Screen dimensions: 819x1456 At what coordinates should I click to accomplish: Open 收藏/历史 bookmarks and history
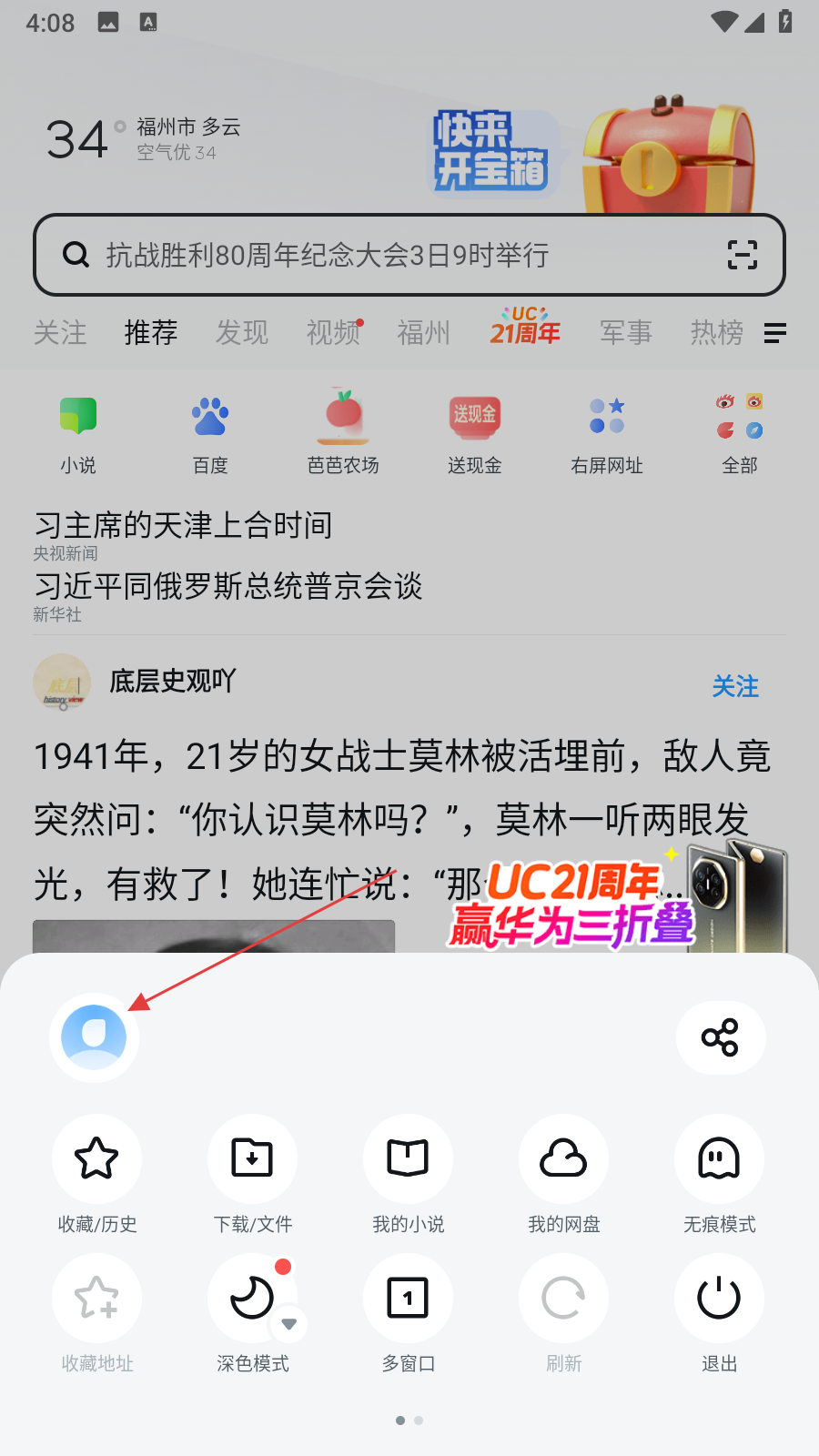pyautogui.click(x=97, y=1159)
